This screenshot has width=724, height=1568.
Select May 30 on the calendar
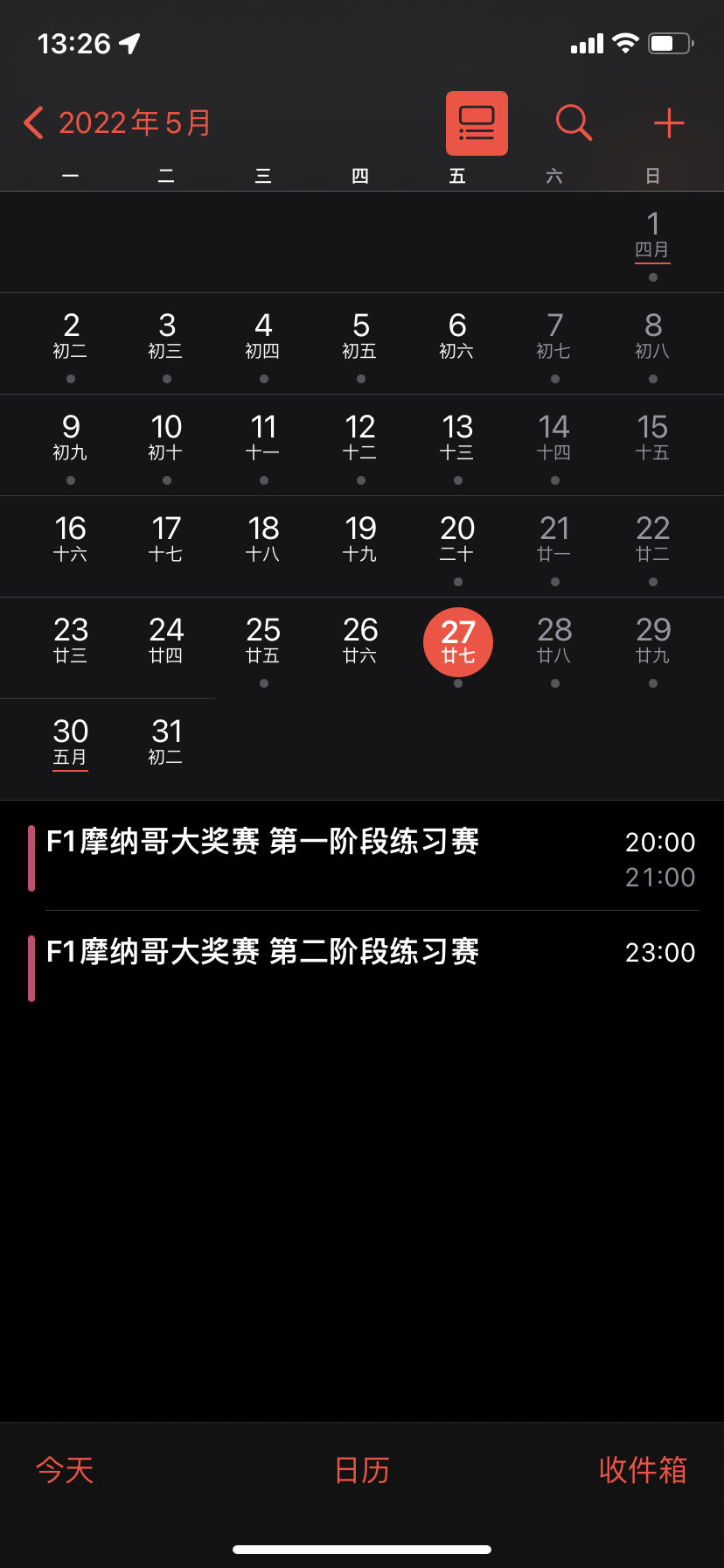(x=70, y=743)
